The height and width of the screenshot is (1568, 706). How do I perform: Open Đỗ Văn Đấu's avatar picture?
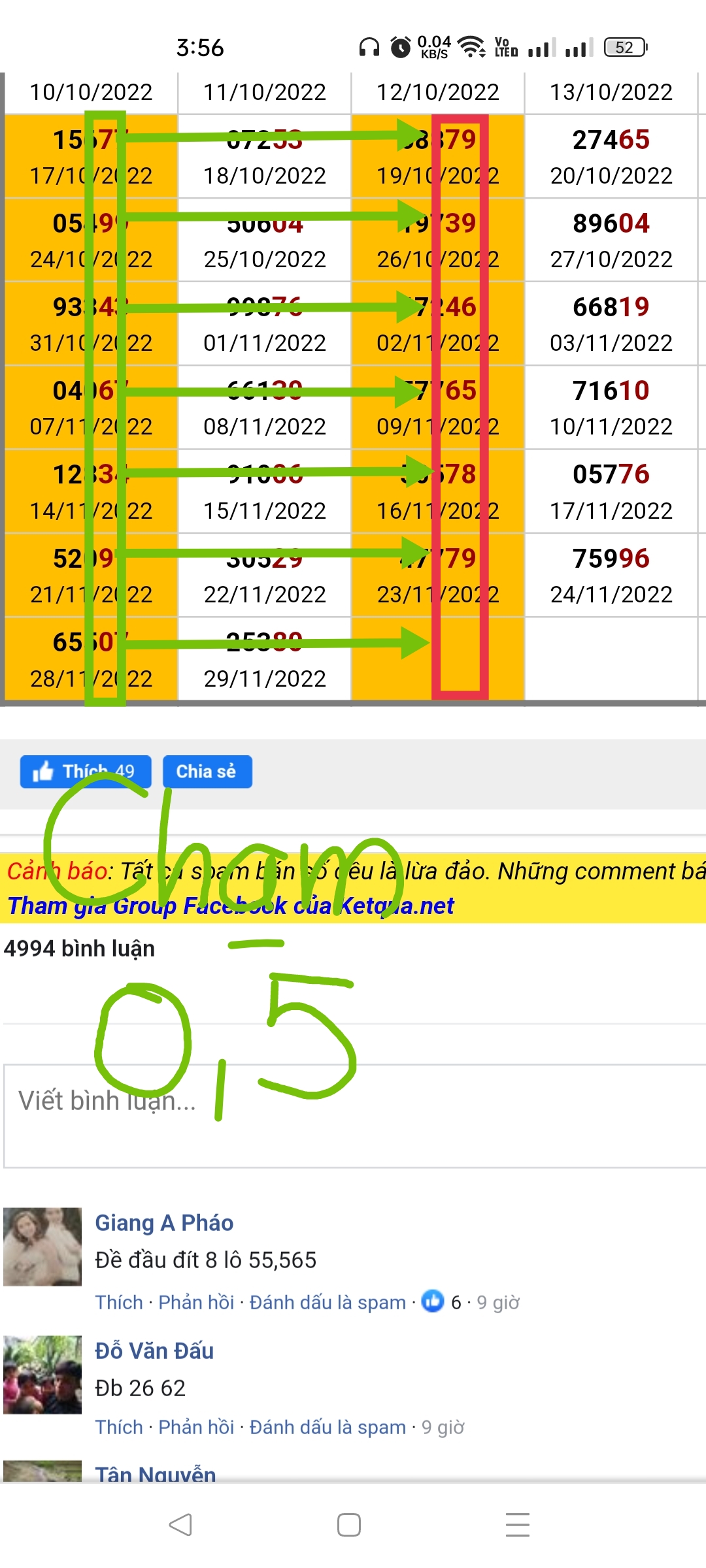[x=42, y=1375]
